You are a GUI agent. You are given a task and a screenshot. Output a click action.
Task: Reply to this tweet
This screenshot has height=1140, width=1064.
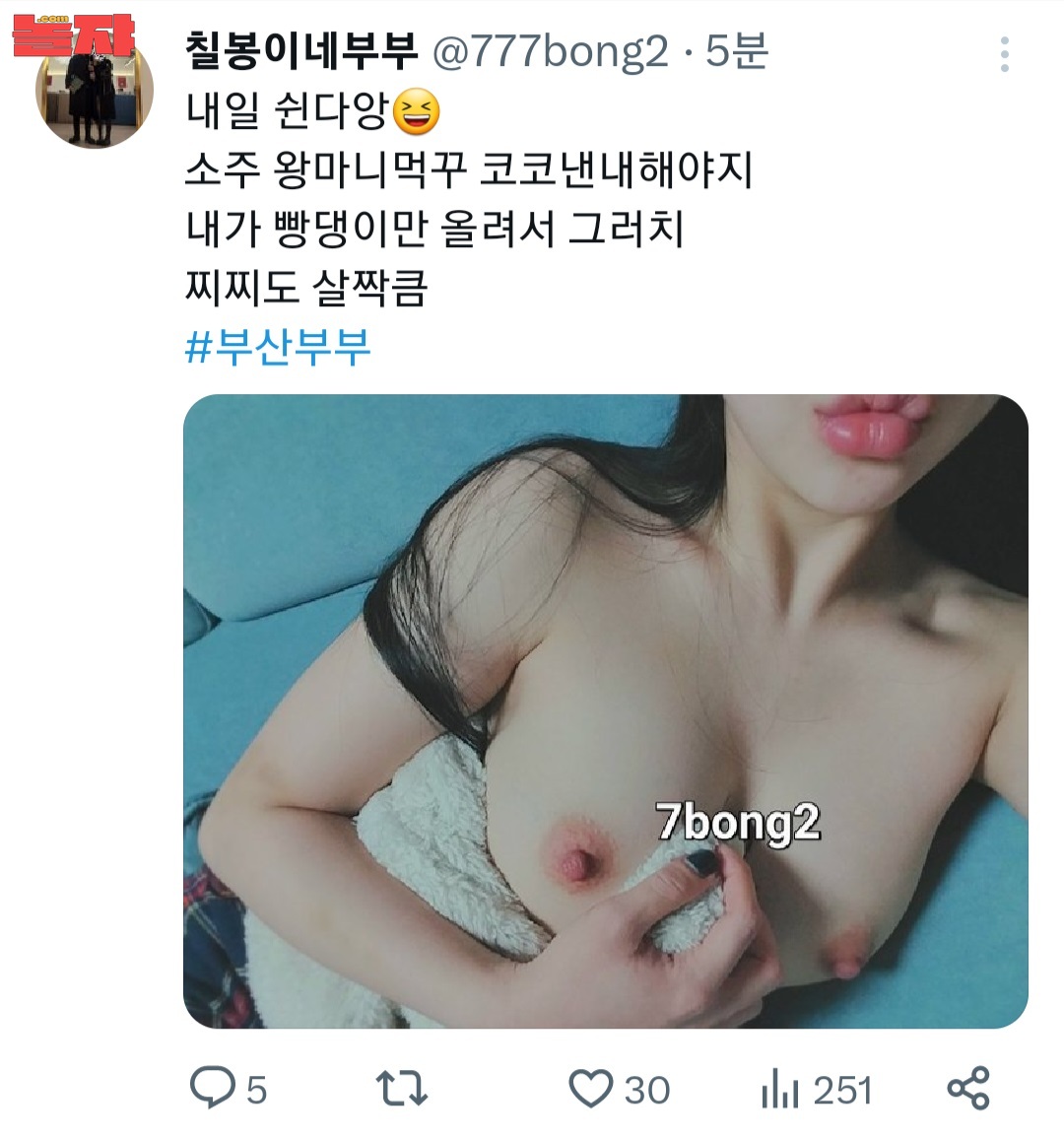pyautogui.click(x=211, y=1089)
